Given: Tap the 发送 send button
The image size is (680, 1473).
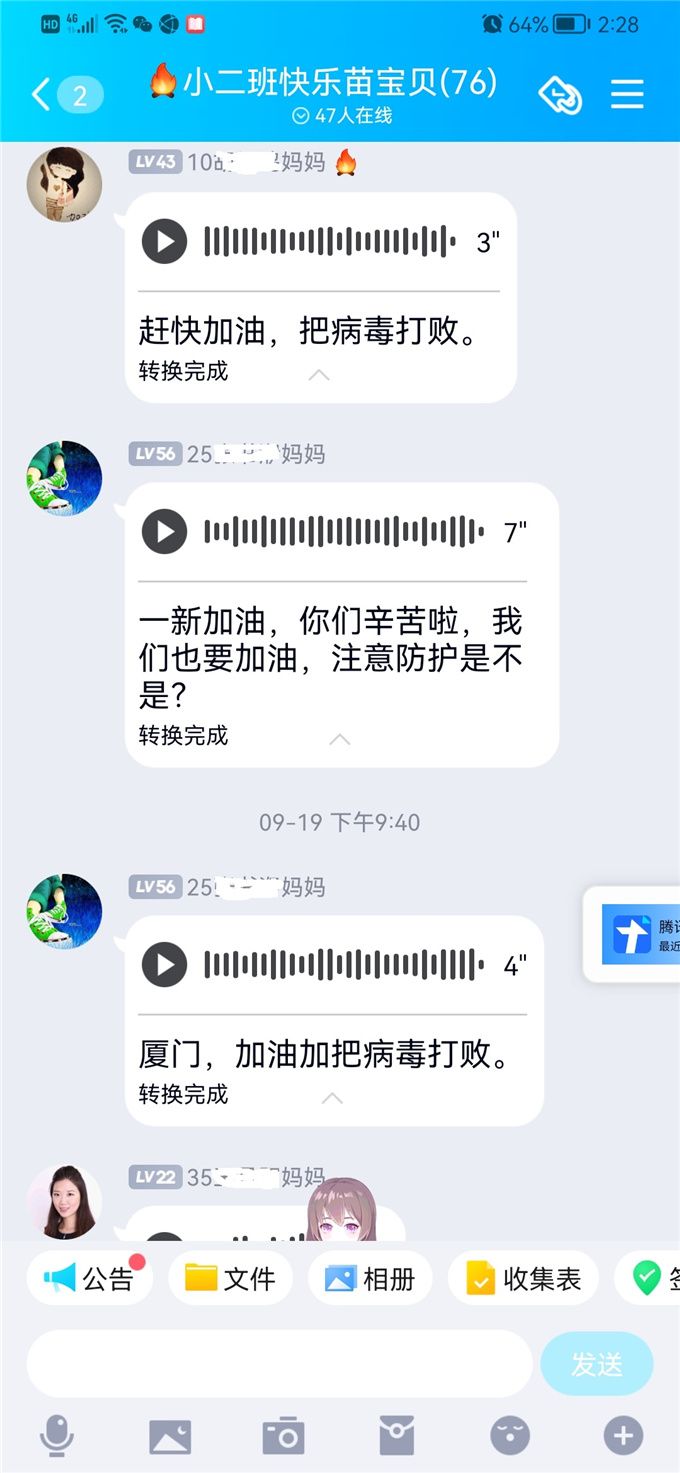Looking at the screenshot, I should [x=597, y=1364].
